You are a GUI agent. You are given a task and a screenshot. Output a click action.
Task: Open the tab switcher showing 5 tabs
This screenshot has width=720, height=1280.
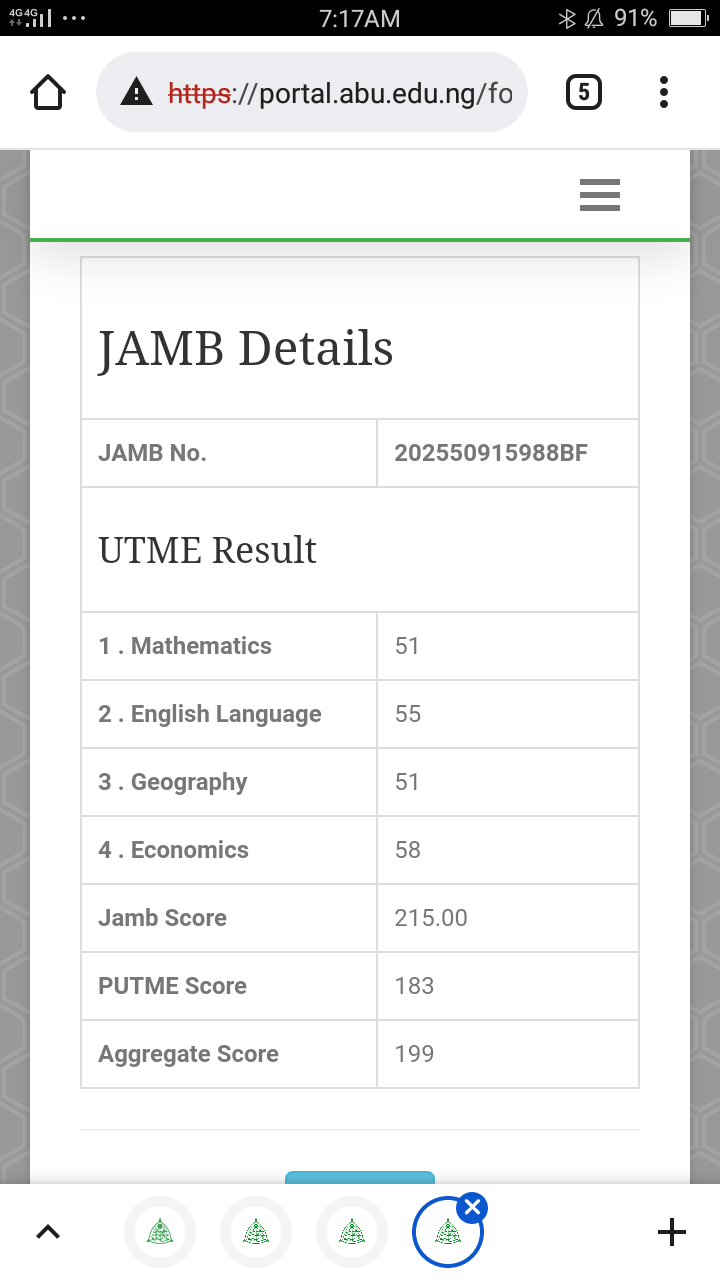[x=584, y=93]
